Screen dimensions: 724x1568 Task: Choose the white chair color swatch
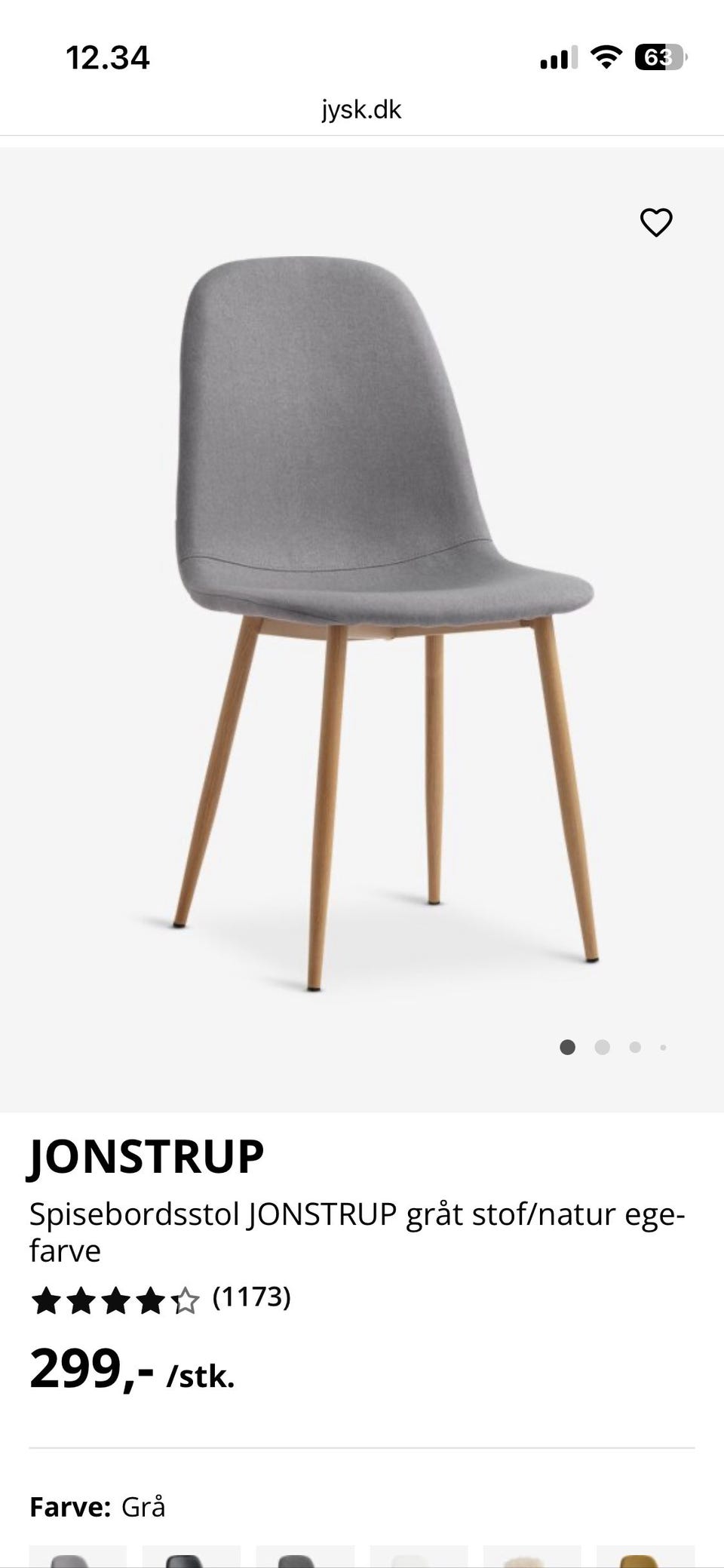coord(419,1557)
